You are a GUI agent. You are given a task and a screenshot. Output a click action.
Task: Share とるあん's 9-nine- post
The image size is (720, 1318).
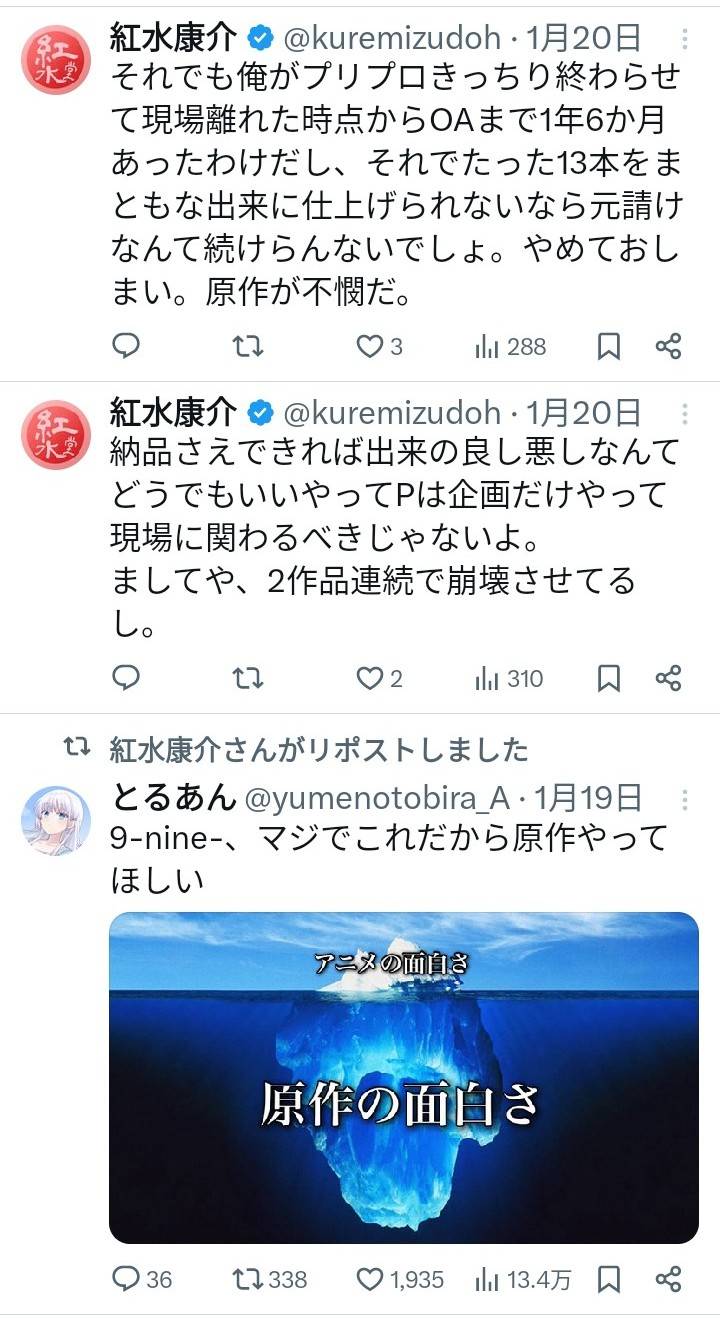(668, 1278)
